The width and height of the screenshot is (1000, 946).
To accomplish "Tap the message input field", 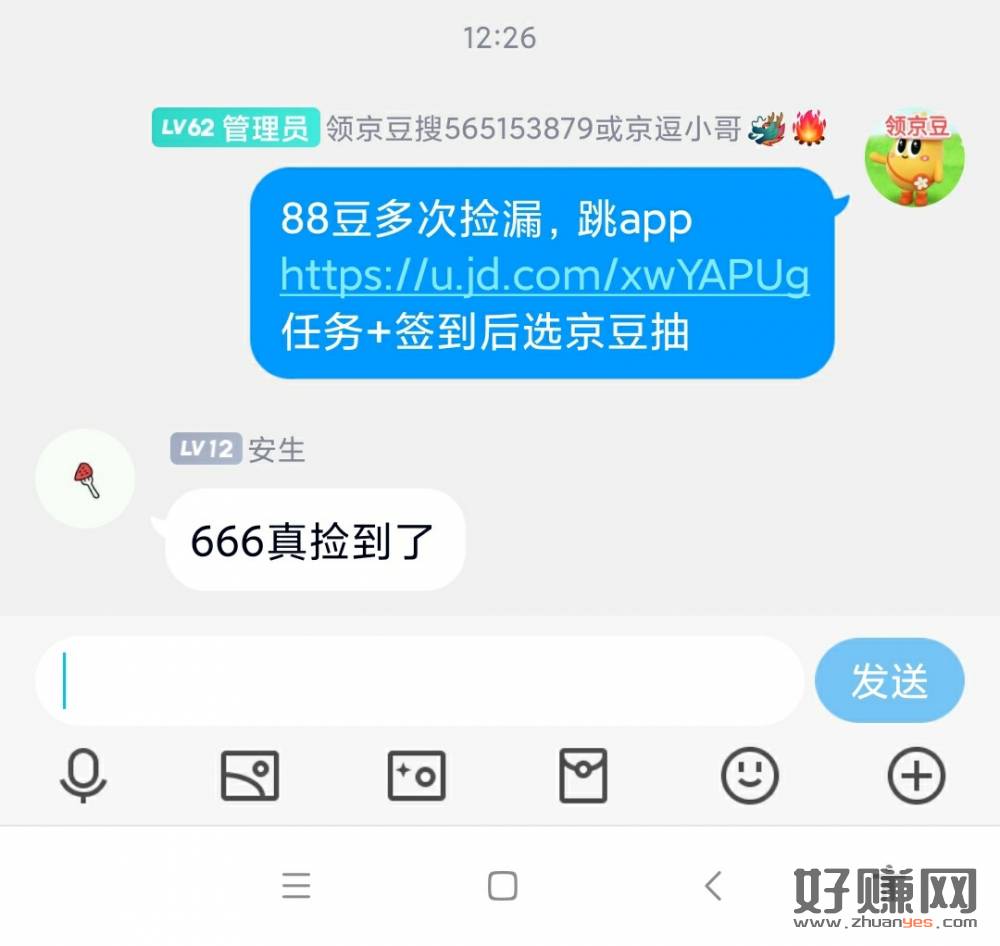I will [420, 681].
